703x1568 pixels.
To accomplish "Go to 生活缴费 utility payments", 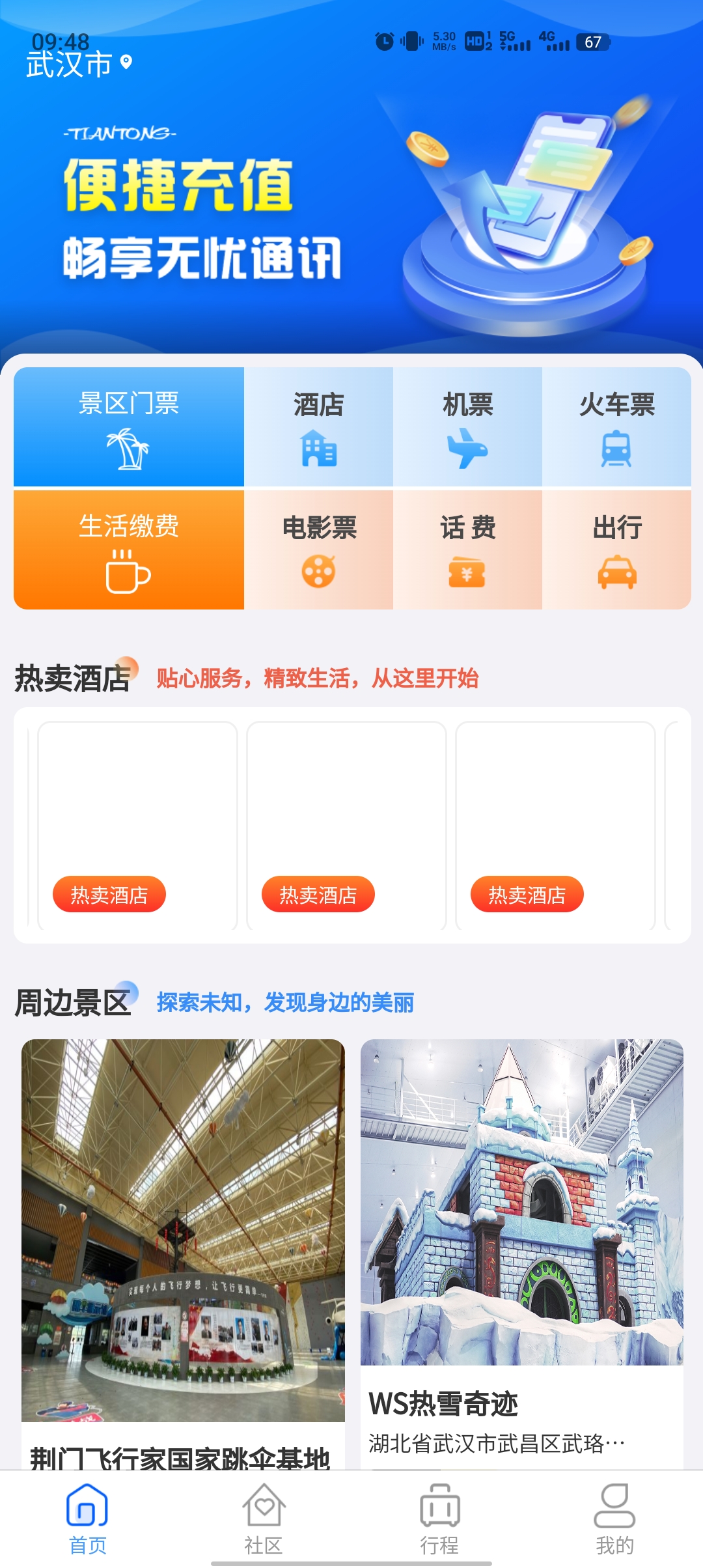I will tap(129, 550).
